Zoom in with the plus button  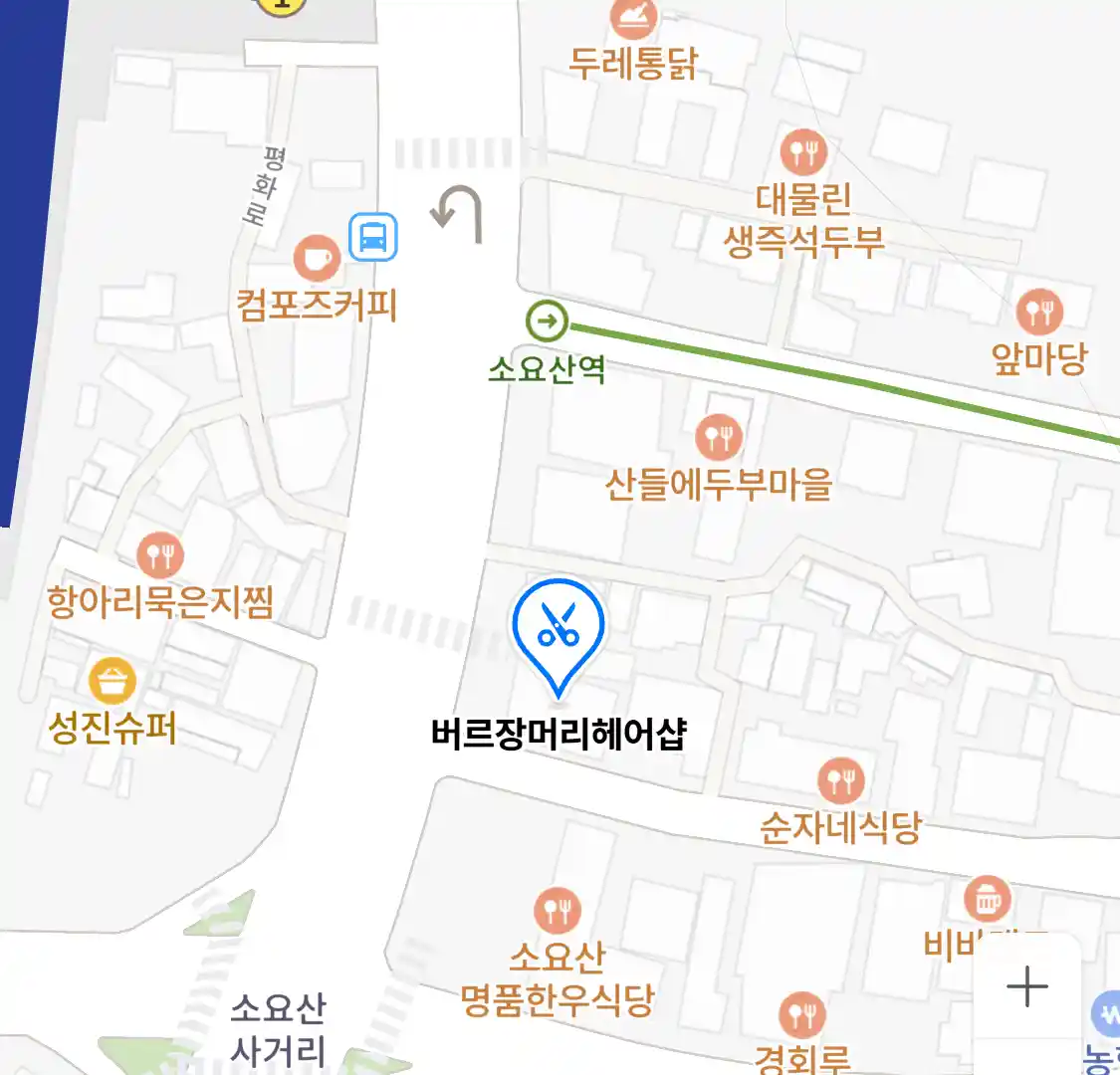tap(1026, 986)
